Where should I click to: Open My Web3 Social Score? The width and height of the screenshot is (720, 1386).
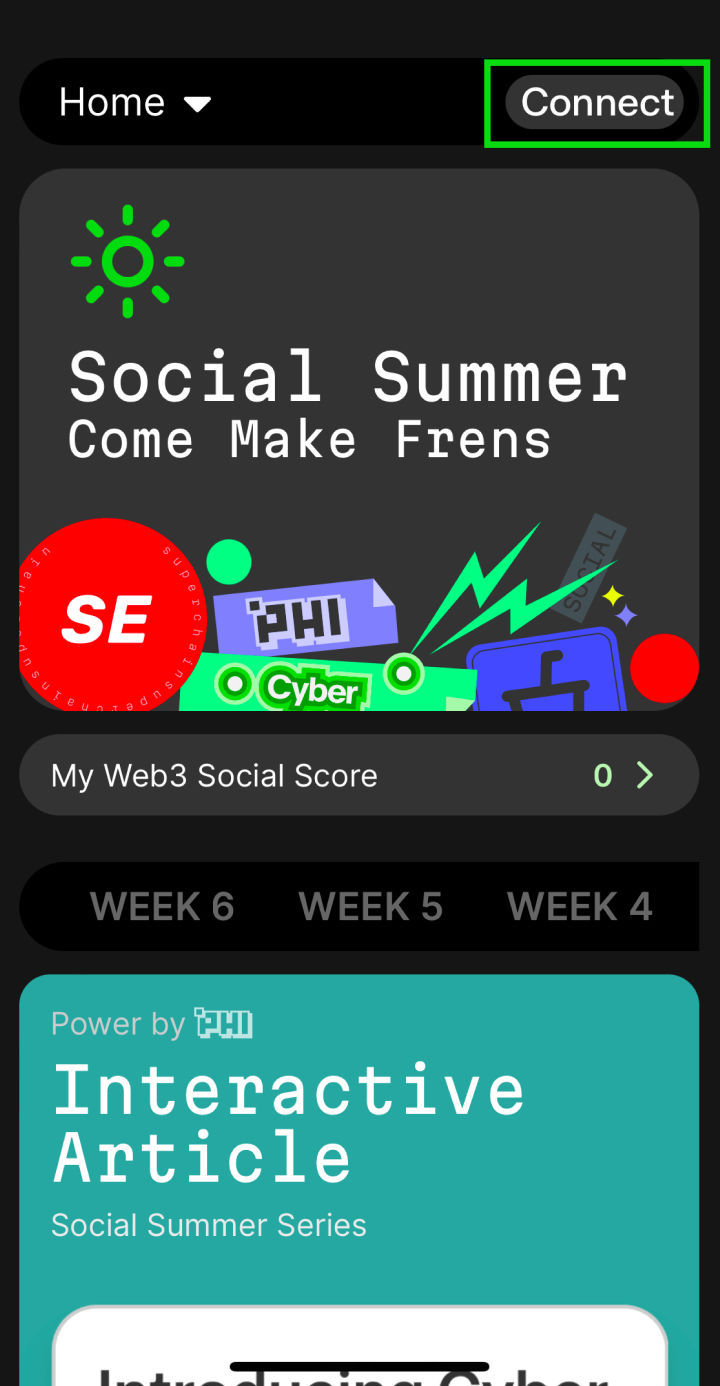(x=358, y=775)
